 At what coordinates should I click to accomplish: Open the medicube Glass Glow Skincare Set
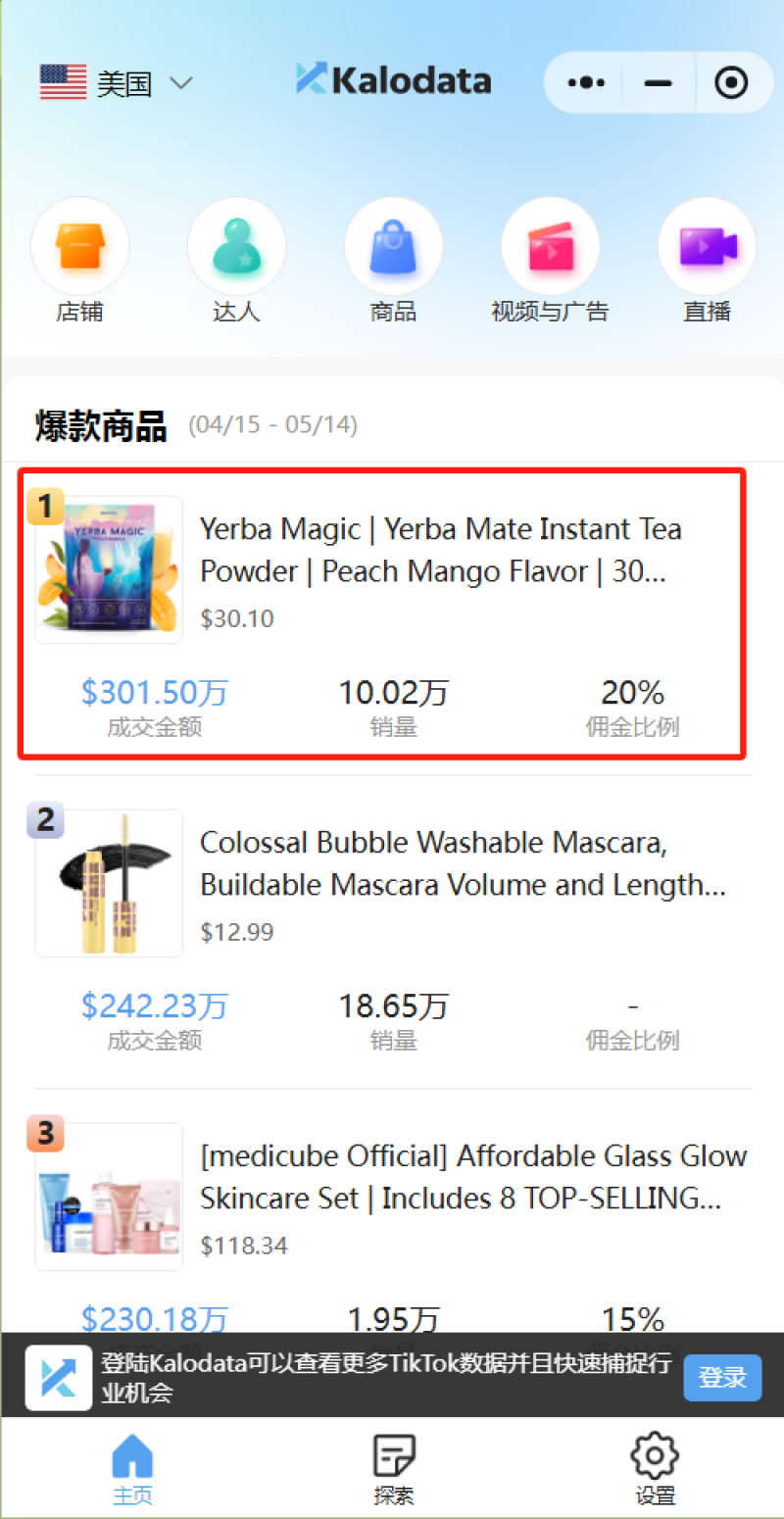point(472,1177)
